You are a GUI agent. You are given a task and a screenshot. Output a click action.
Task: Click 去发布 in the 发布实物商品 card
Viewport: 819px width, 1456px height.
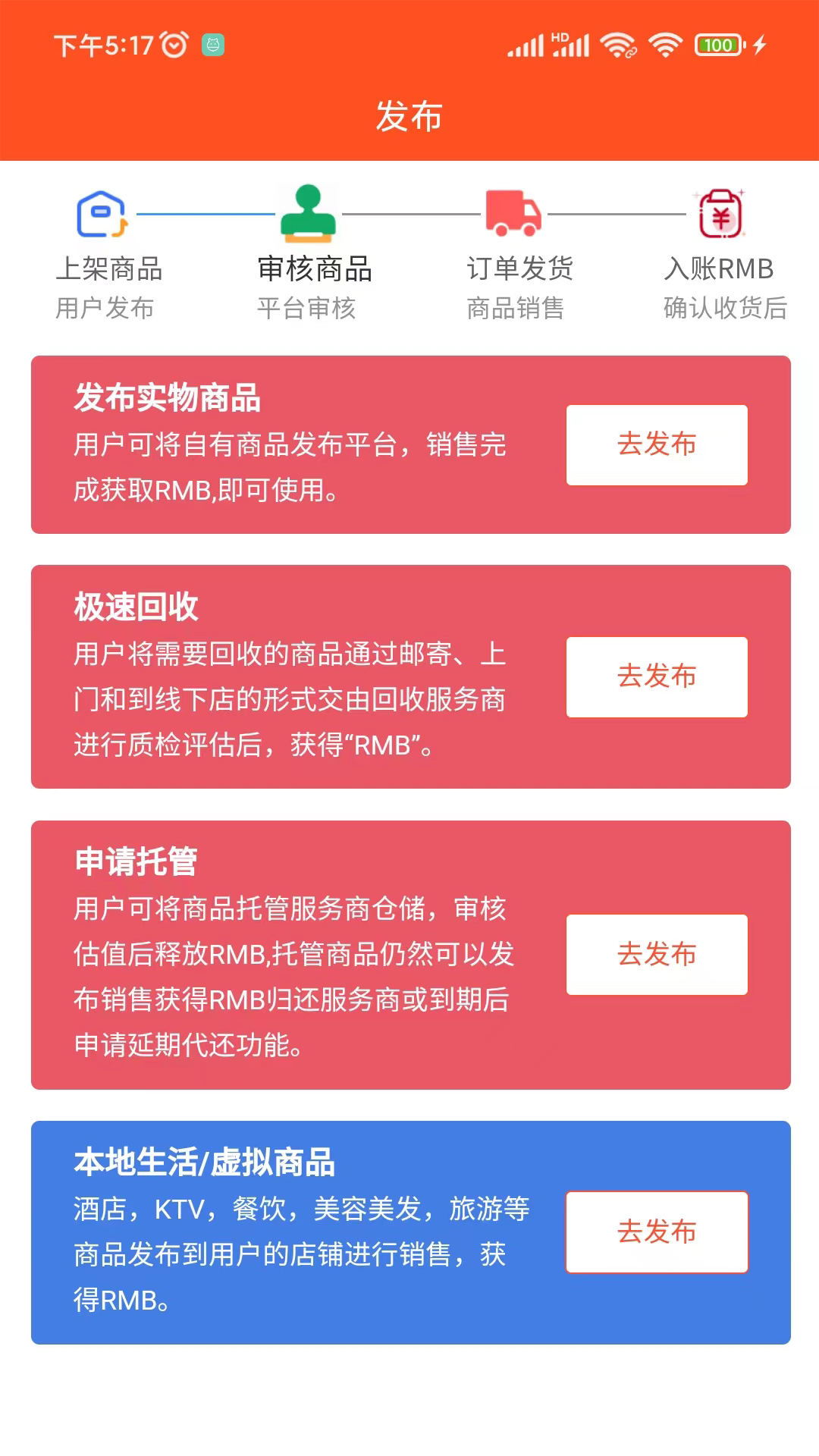pyautogui.click(x=656, y=445)
